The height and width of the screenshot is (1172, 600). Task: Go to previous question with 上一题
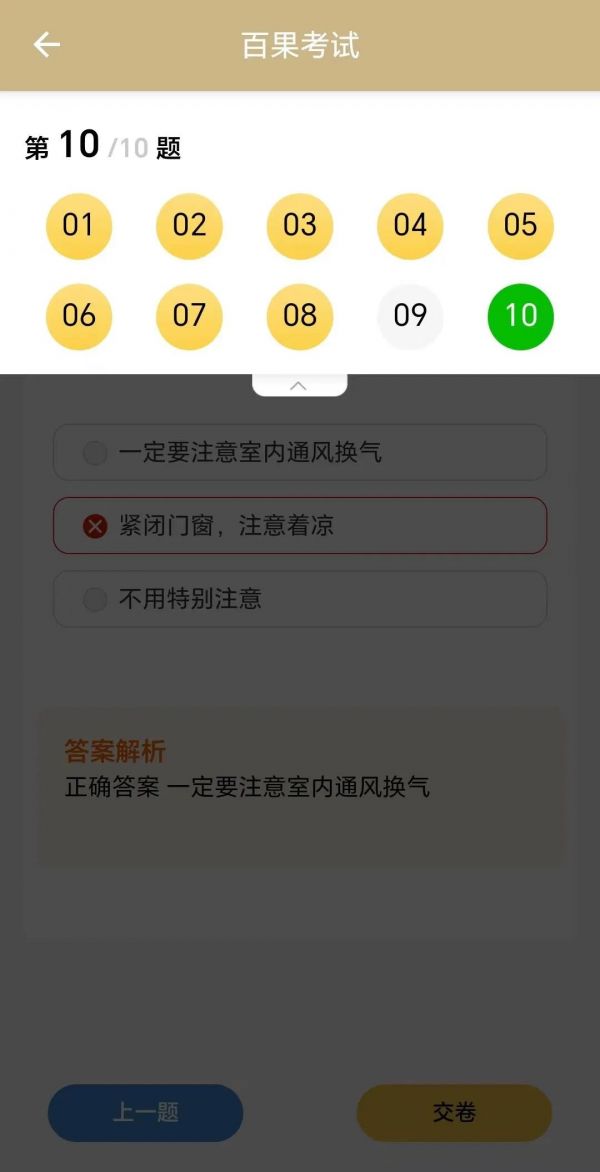[145, 1113]
